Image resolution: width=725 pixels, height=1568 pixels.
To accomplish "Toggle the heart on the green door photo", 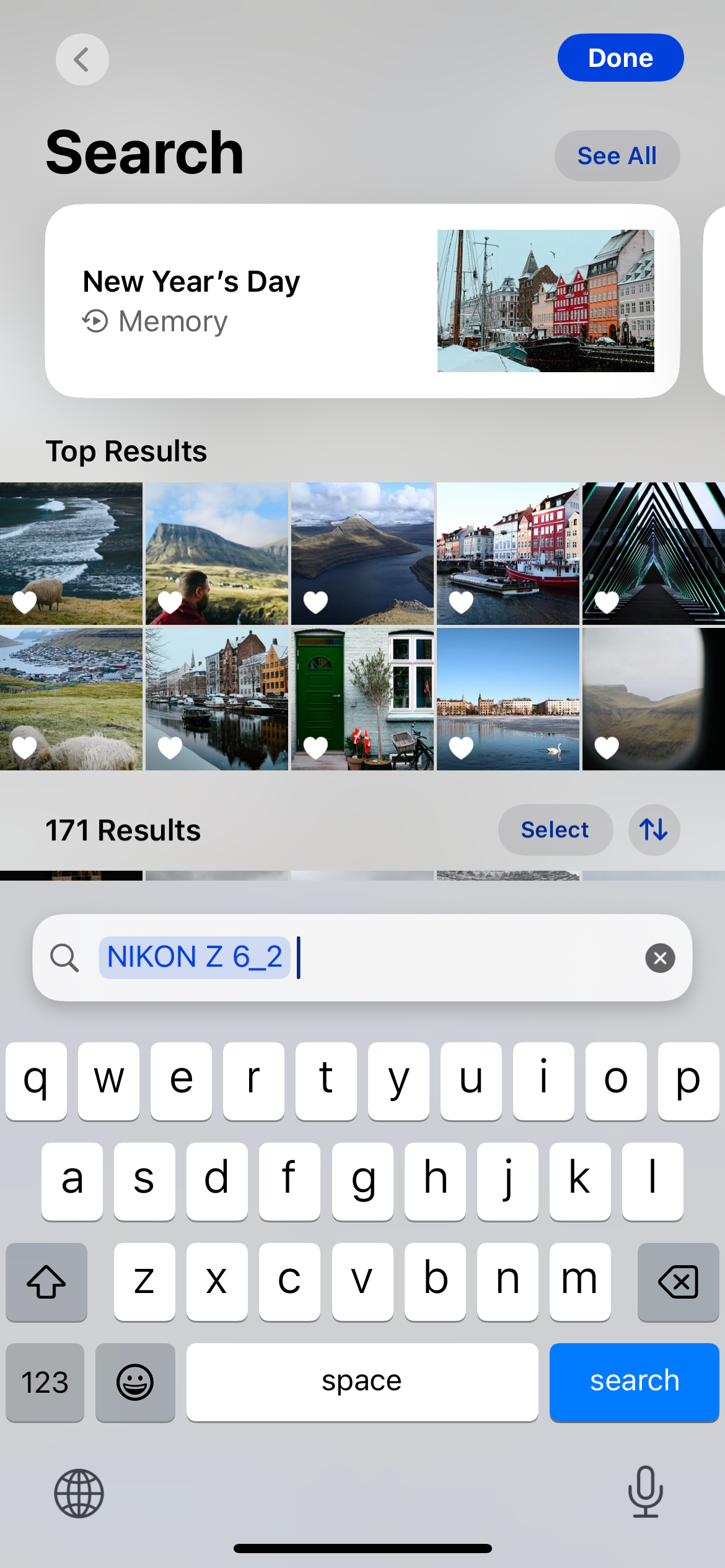I will [315, 747].
